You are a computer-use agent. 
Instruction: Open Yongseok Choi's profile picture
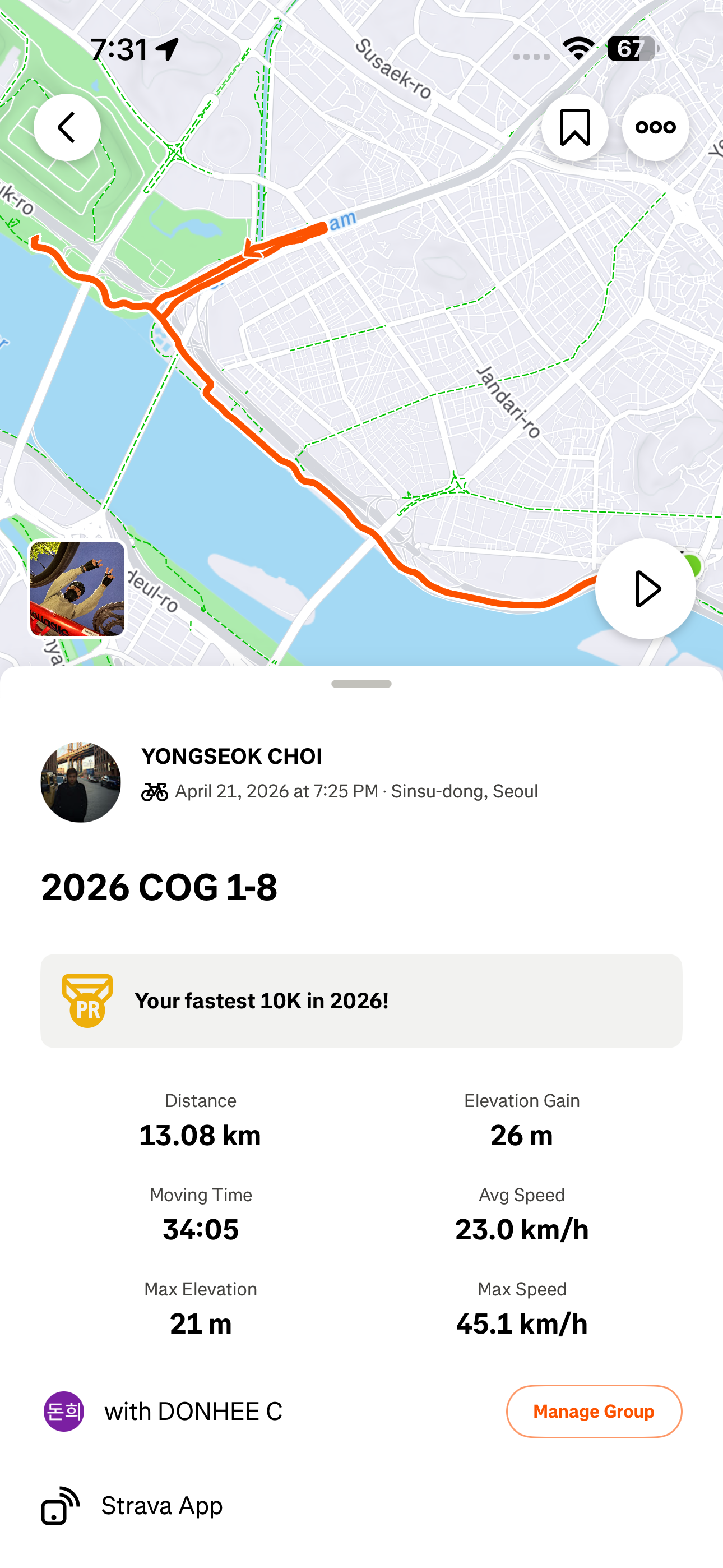pyautogui.click(x=80, y=782)
